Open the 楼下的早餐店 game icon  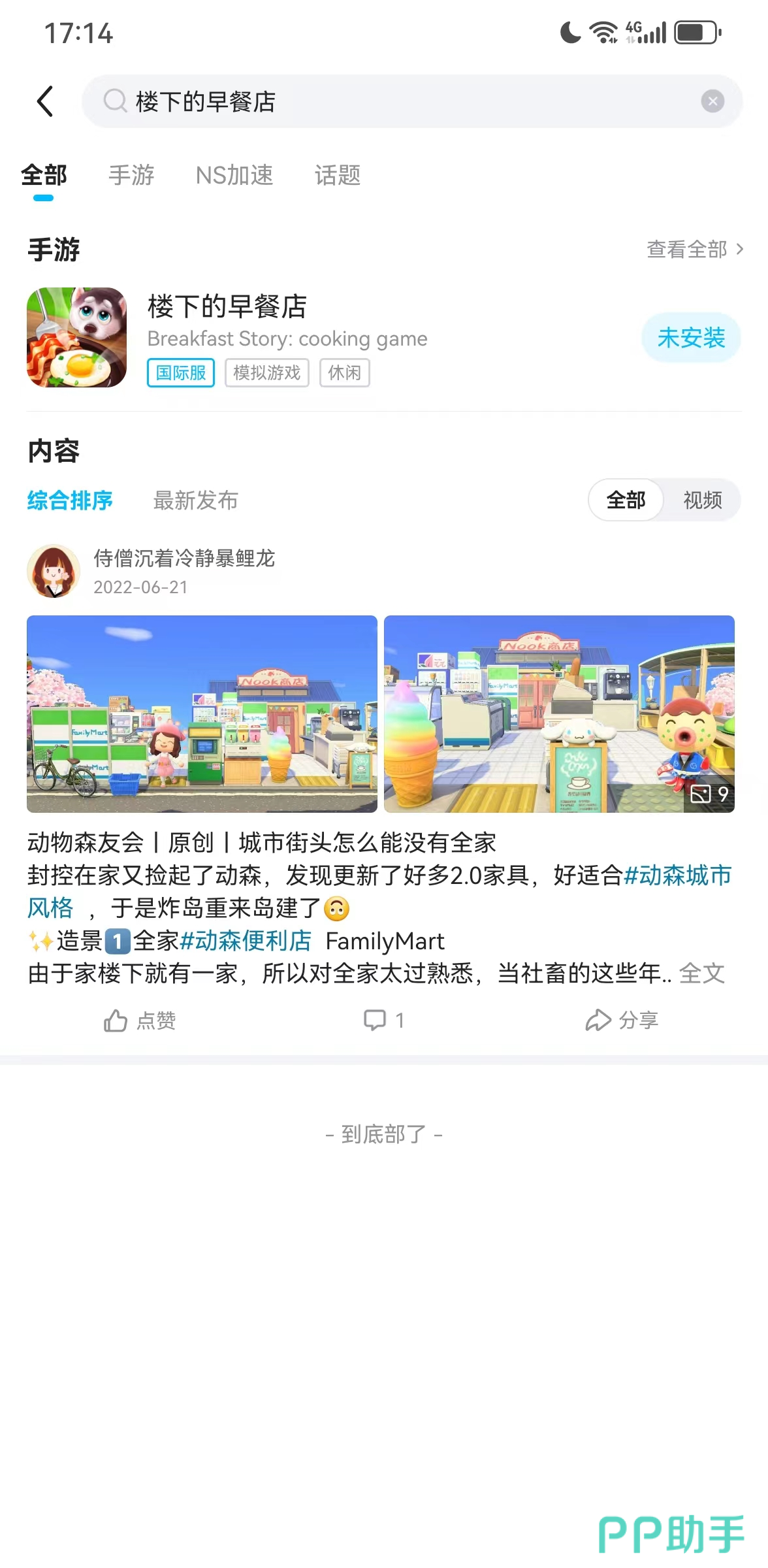[76, 337]
